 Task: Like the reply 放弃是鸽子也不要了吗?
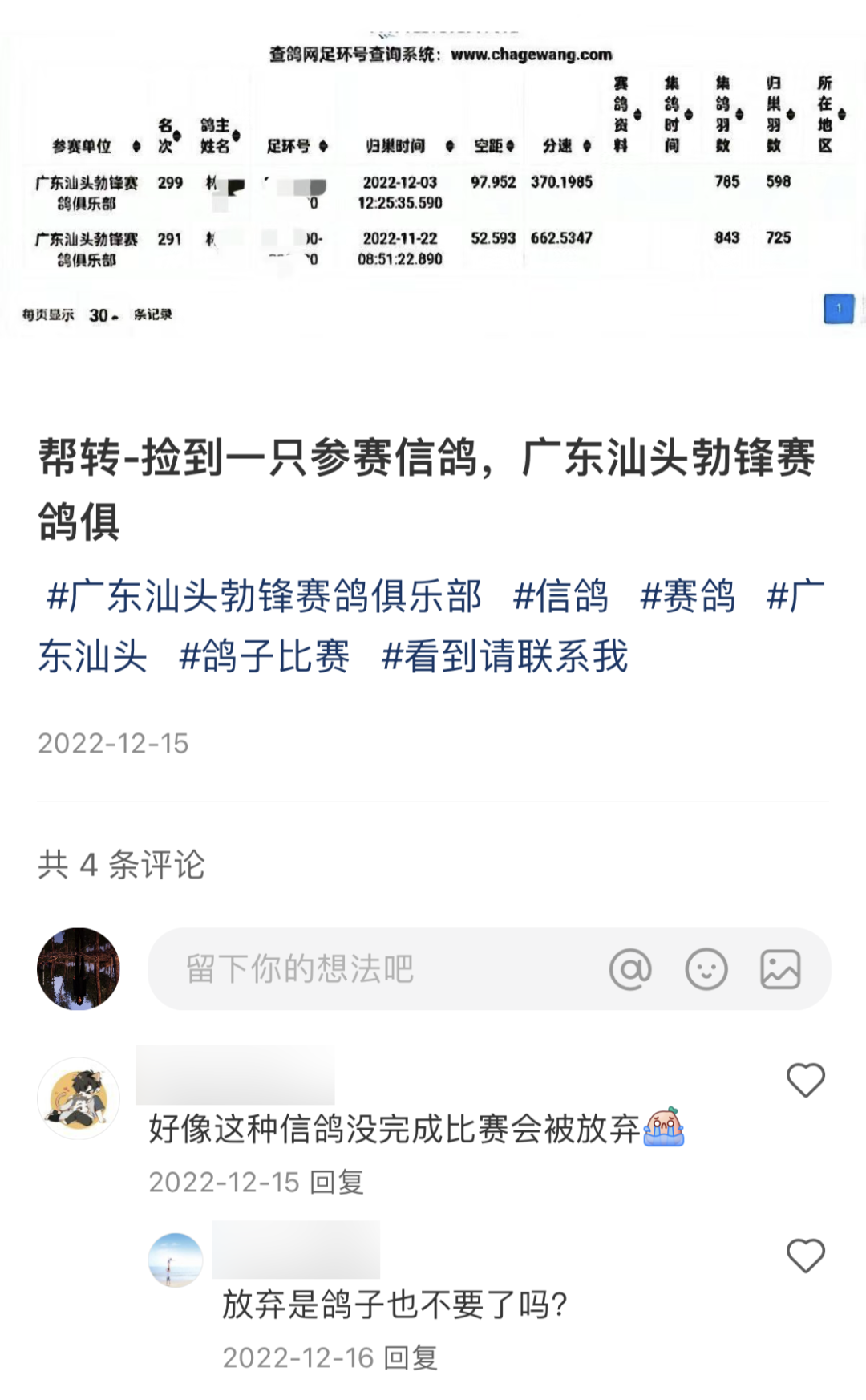tap(806, 1256)
